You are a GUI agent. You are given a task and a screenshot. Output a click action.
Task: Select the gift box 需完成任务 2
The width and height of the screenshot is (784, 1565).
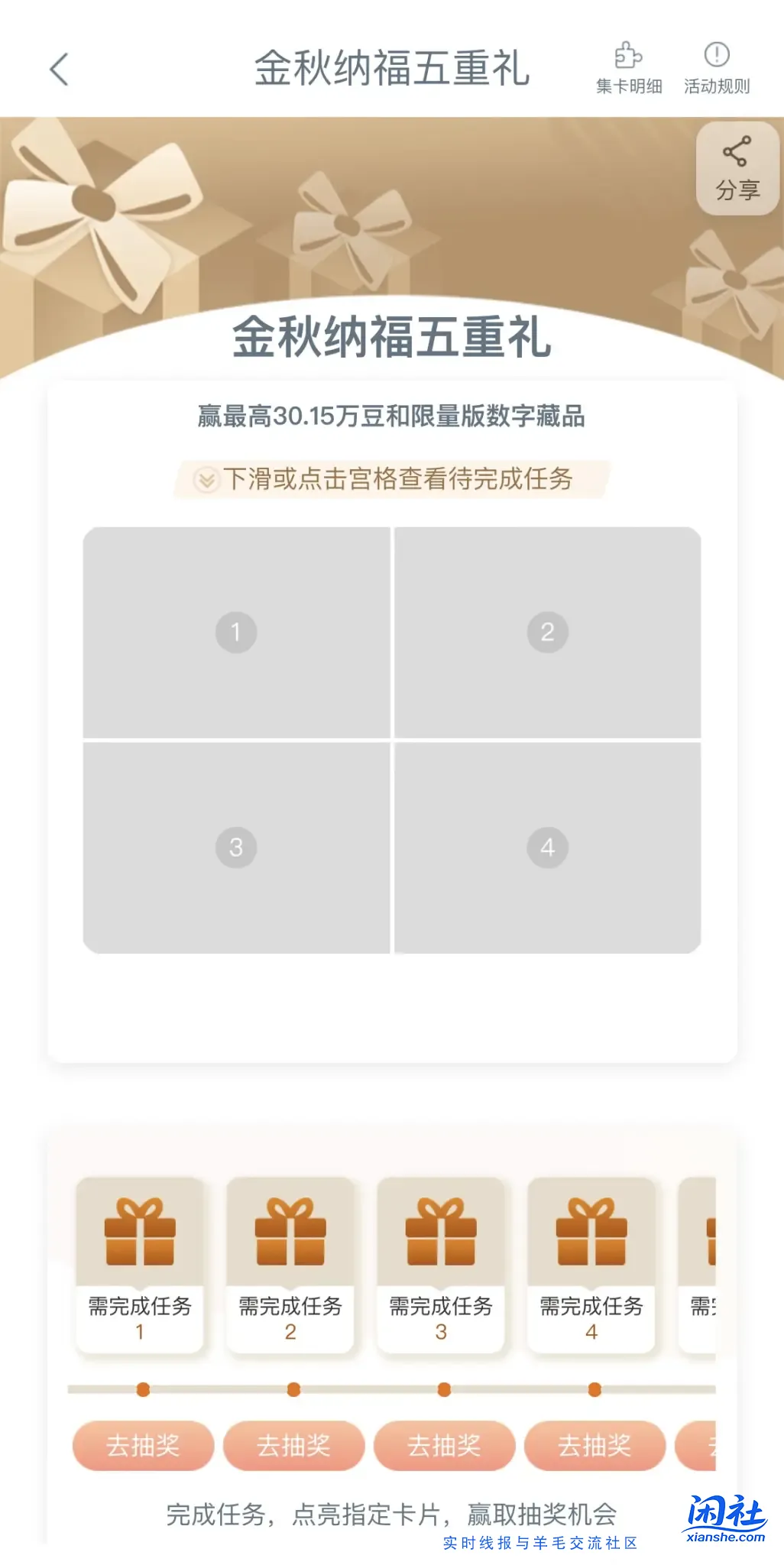point(290,1265)
